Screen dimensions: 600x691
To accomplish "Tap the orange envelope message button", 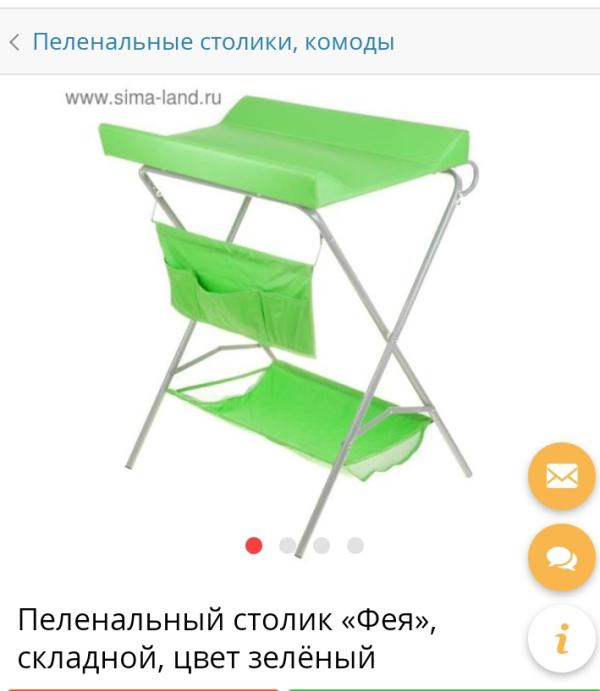I will coord(561,477).
